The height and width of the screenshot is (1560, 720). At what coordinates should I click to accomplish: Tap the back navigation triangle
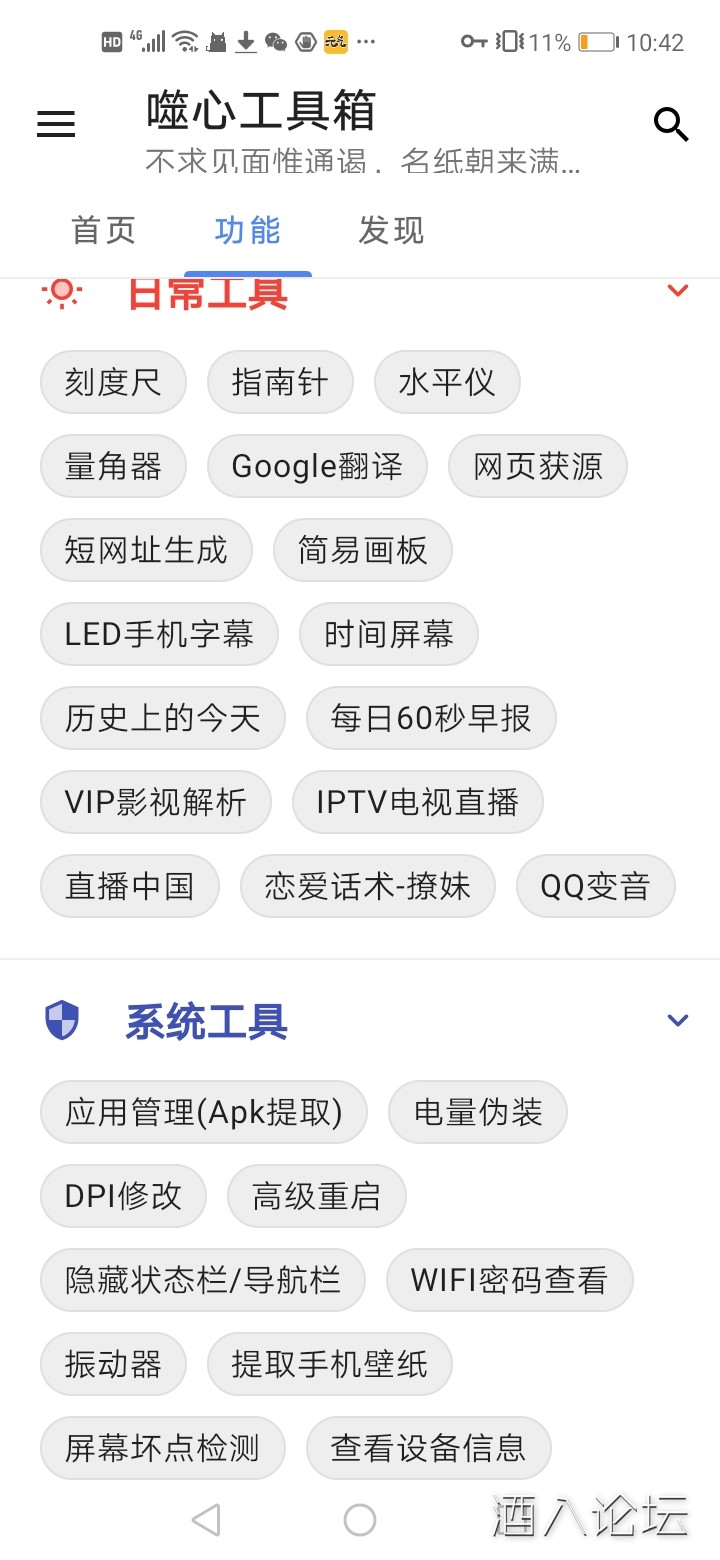tap(205, 1518)
